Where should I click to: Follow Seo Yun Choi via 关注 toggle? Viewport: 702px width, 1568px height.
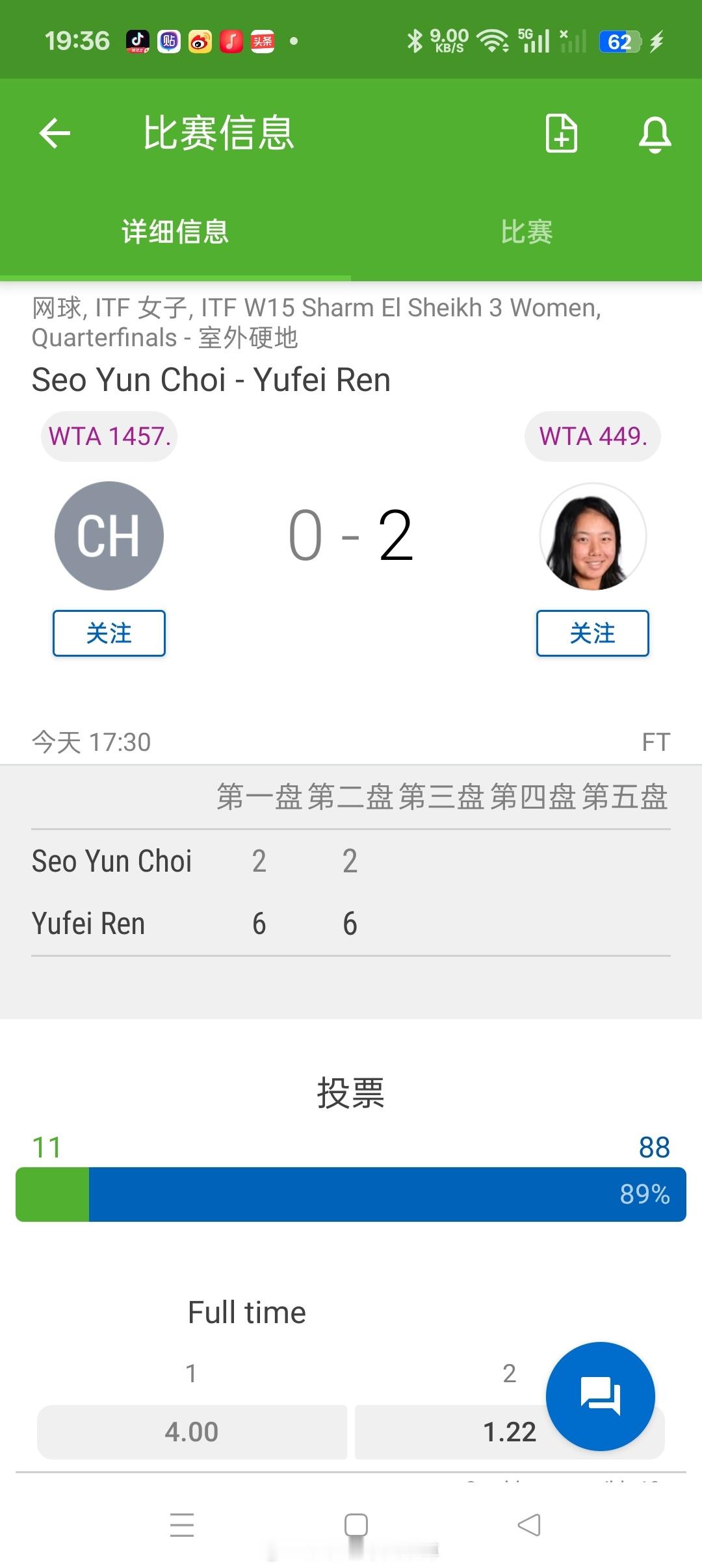tap(109, 633)
